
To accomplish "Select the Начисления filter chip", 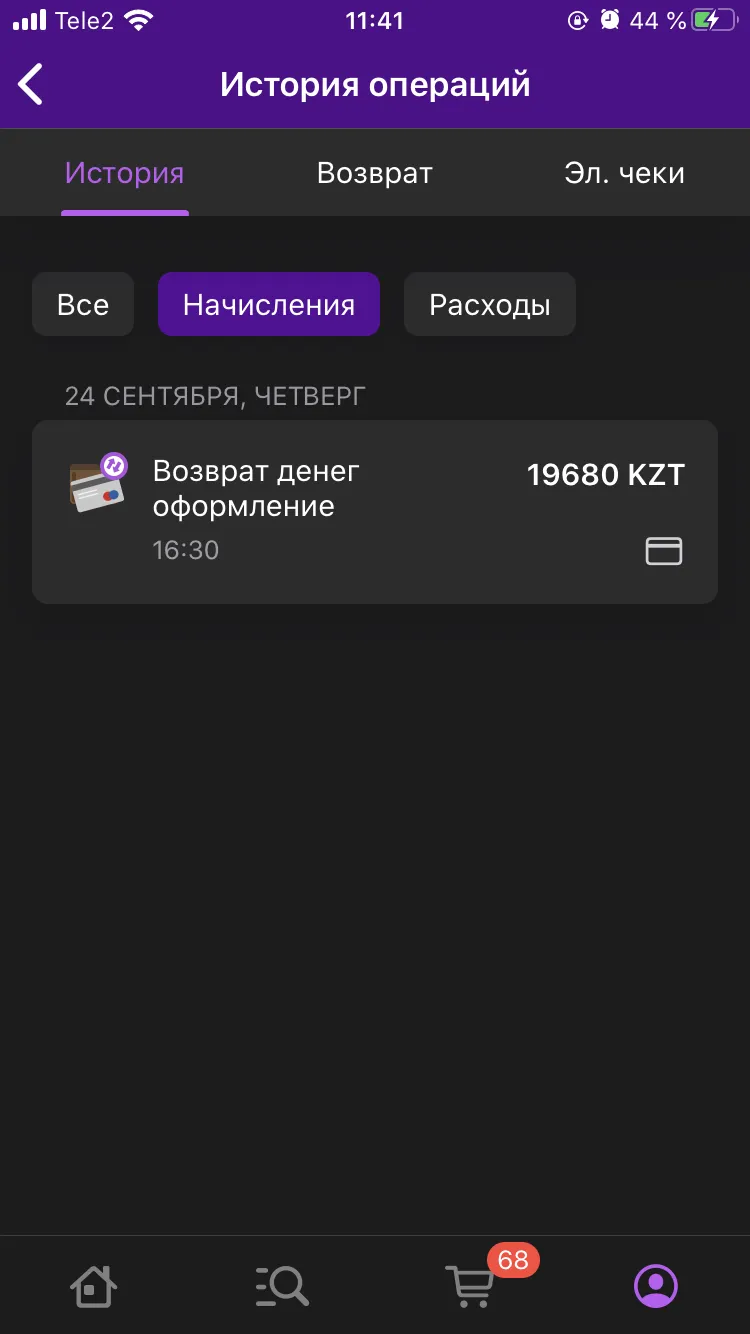I will [269, 304].
